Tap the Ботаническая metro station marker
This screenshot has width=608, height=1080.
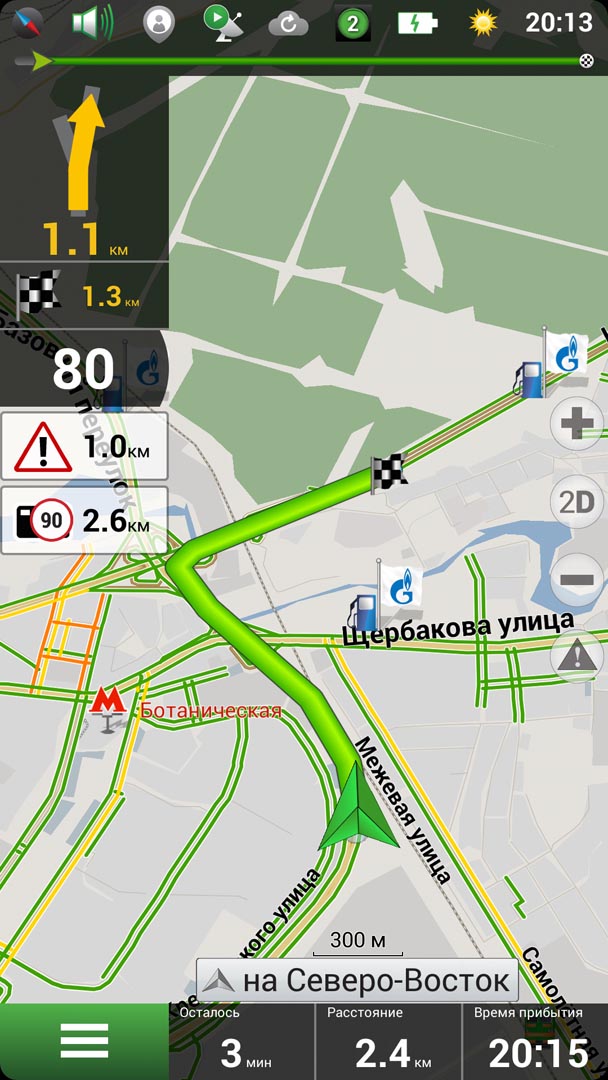tap(108, 708)
